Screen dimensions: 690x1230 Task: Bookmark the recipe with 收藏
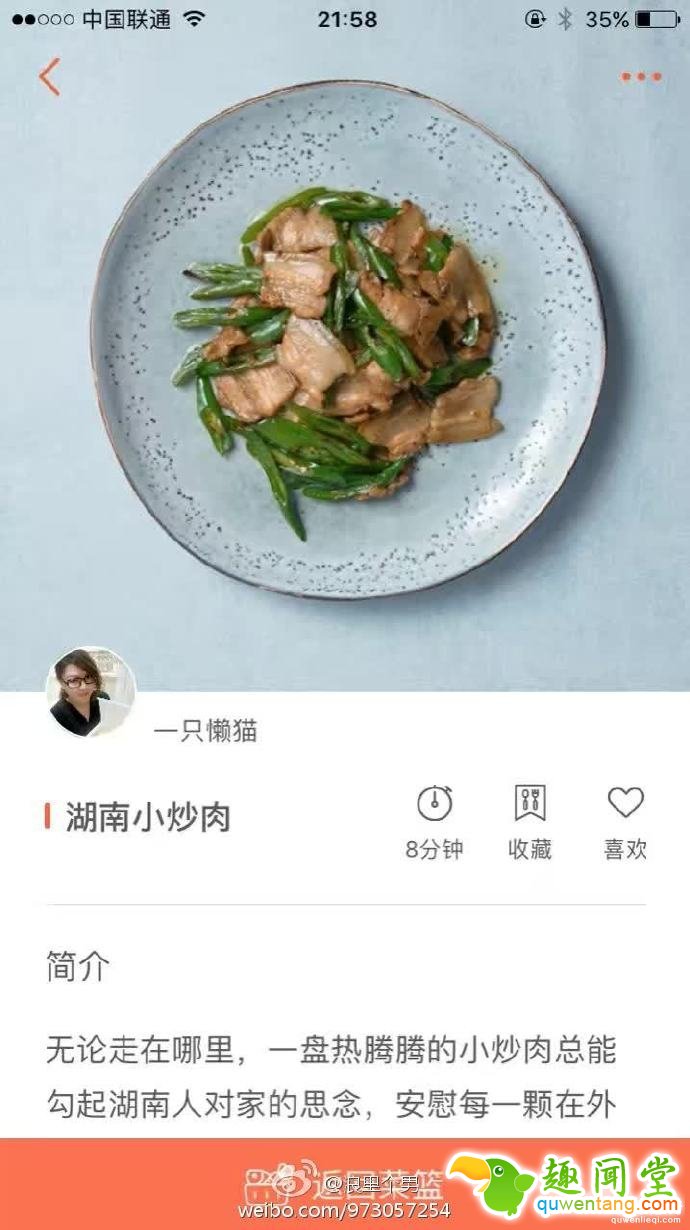click(530, 820)
